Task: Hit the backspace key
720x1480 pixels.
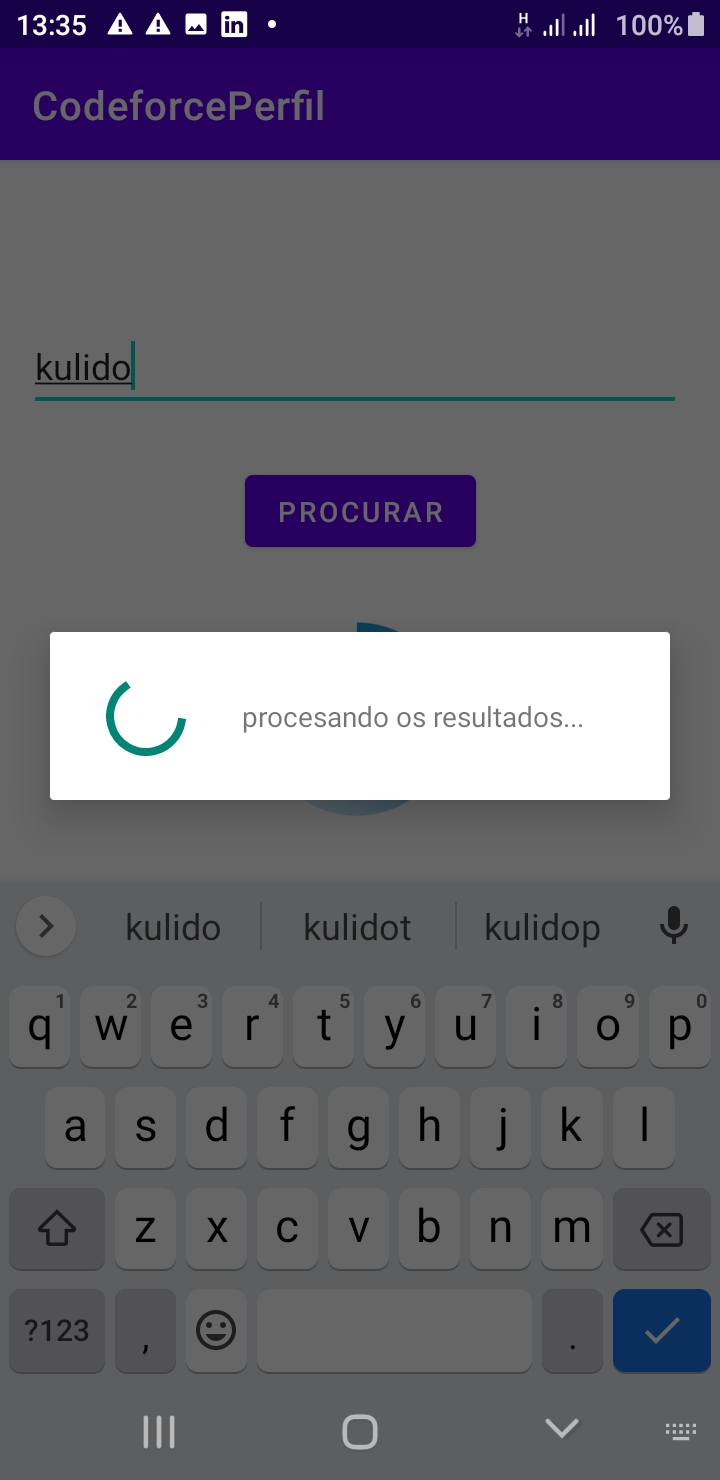Action: coord(661,1229)
